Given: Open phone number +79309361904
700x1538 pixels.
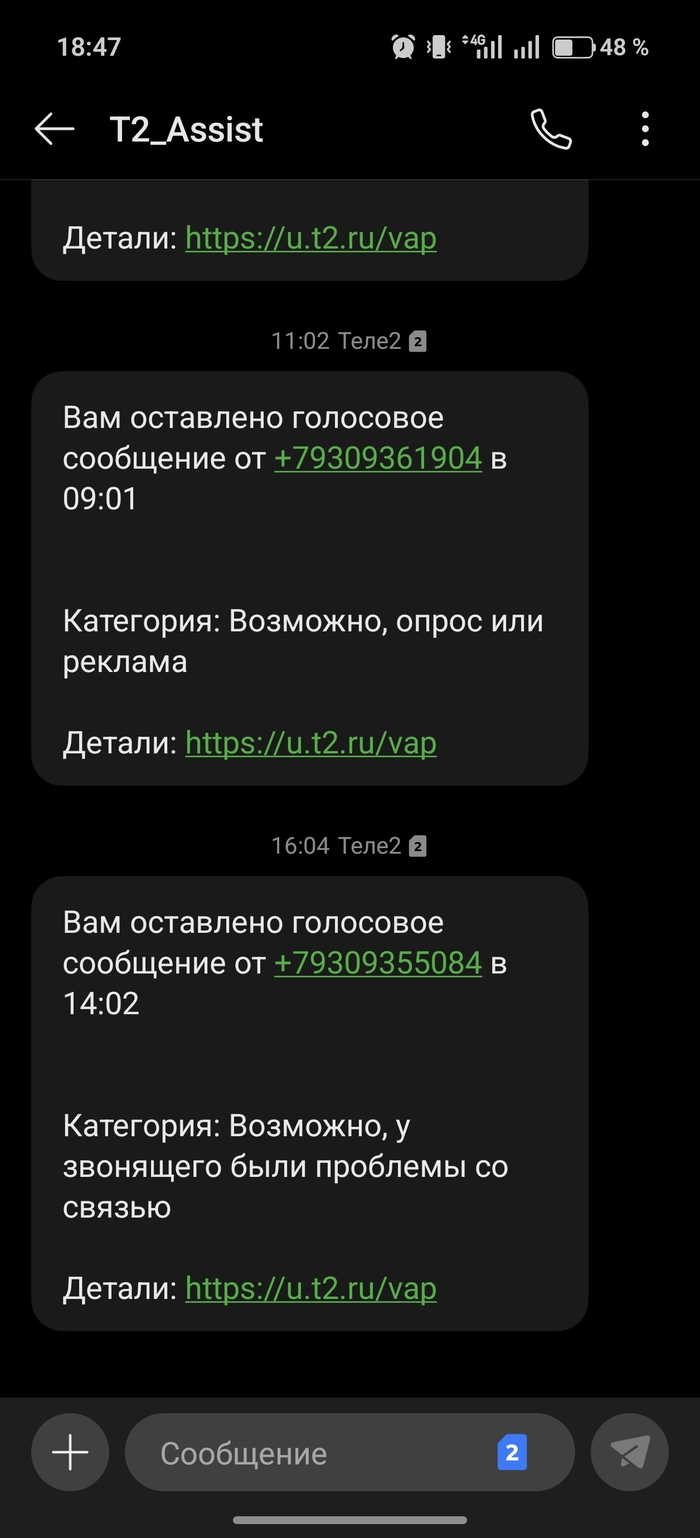Looking at the screenshot, I should 378,459.
